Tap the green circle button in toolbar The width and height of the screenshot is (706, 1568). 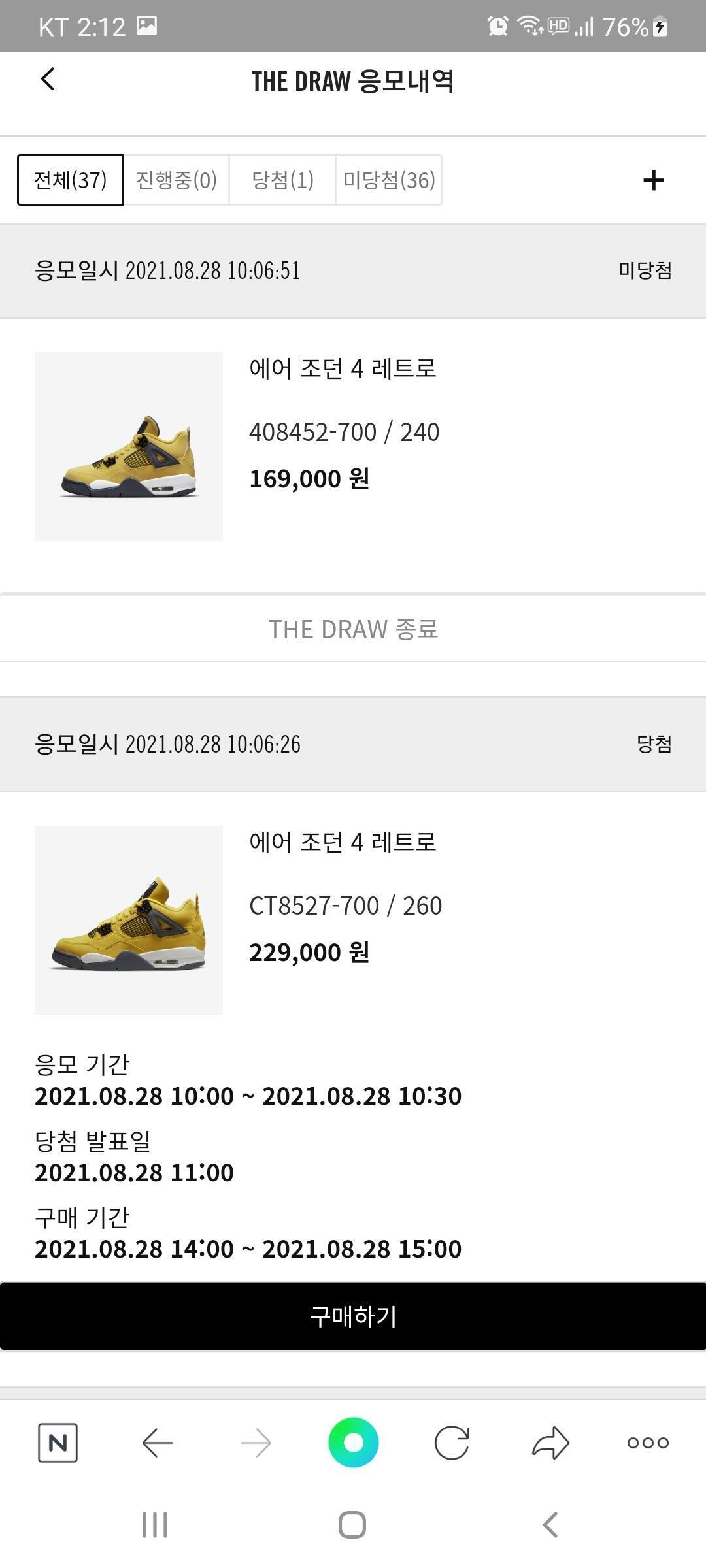pos(353,1443)
